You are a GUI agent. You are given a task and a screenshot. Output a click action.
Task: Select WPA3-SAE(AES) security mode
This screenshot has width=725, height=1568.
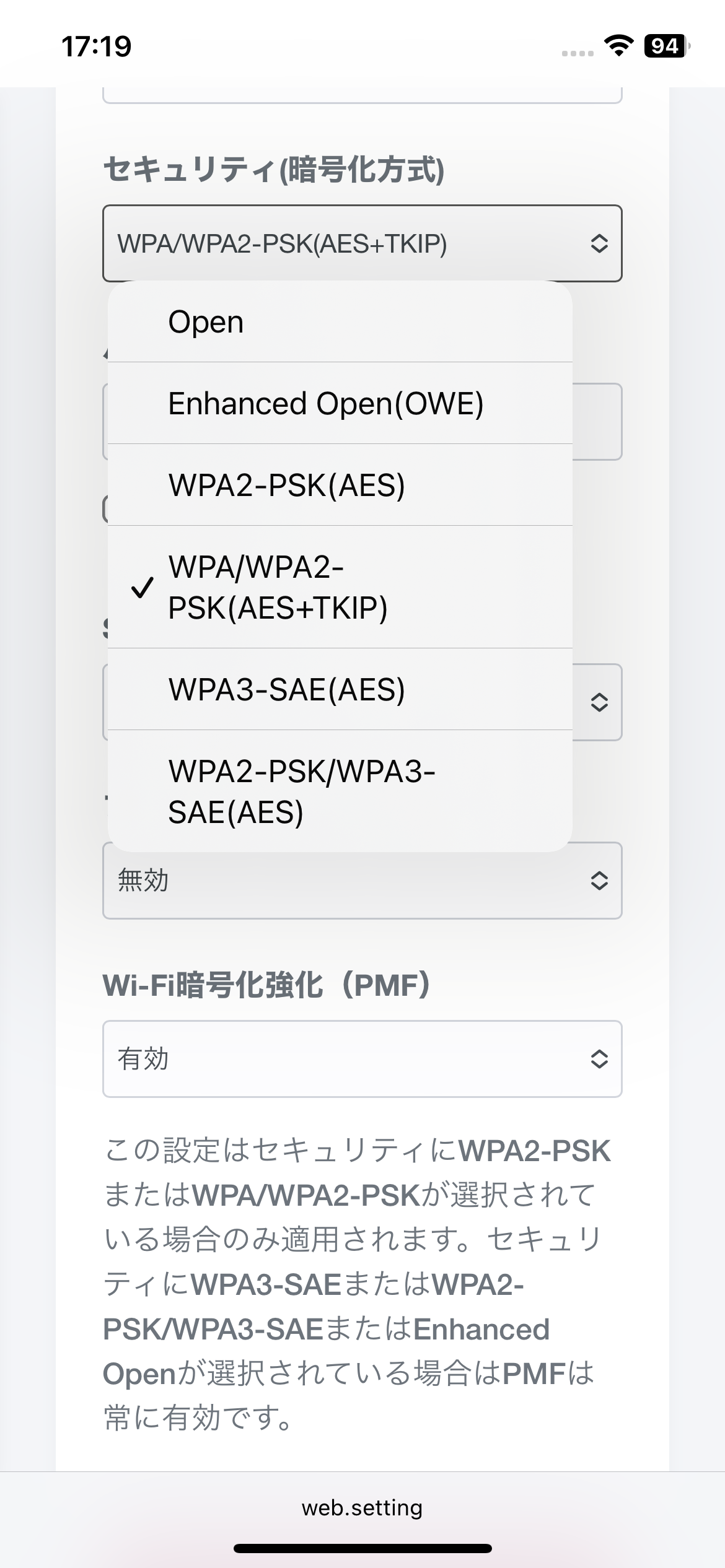pos(340,689)
